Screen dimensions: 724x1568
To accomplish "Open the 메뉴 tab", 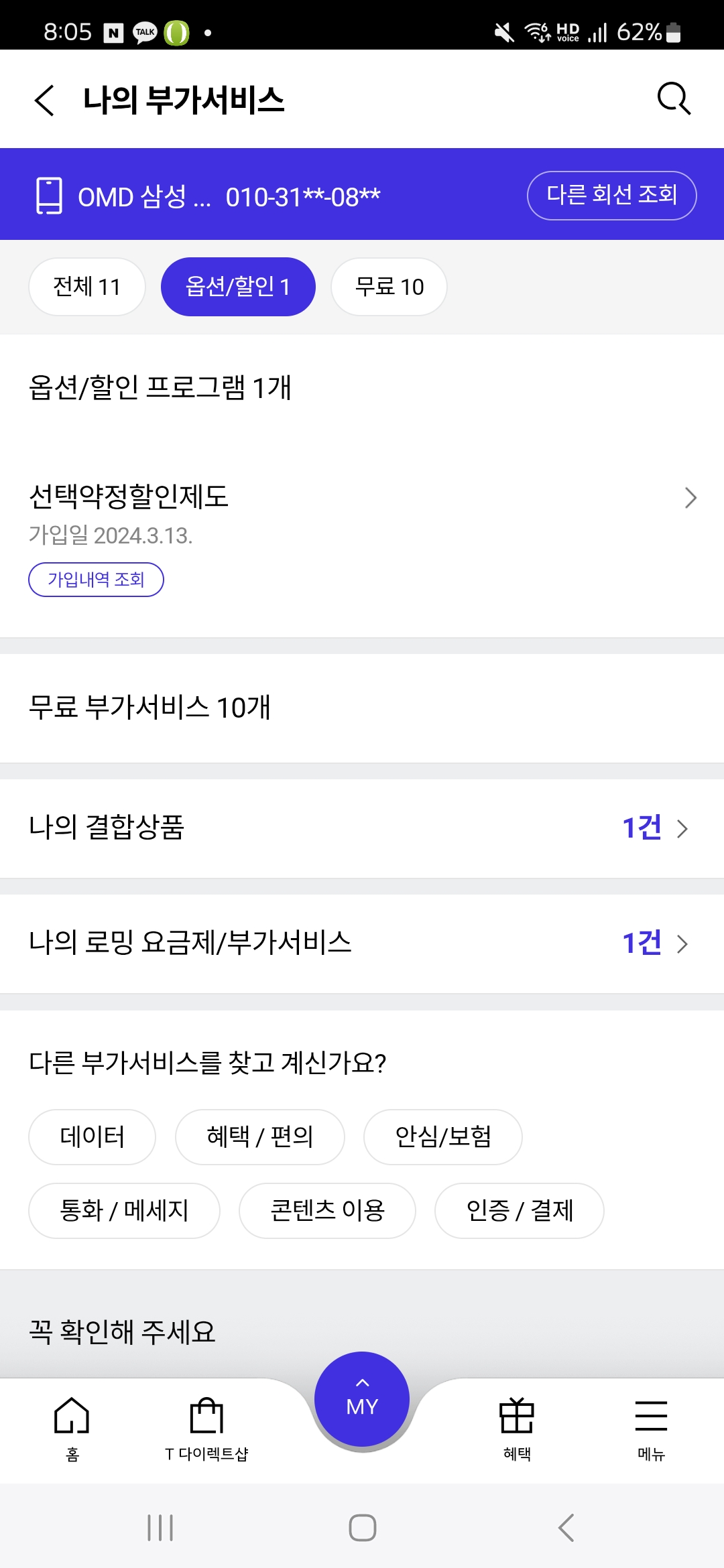I will click(x=651, y=1429).
